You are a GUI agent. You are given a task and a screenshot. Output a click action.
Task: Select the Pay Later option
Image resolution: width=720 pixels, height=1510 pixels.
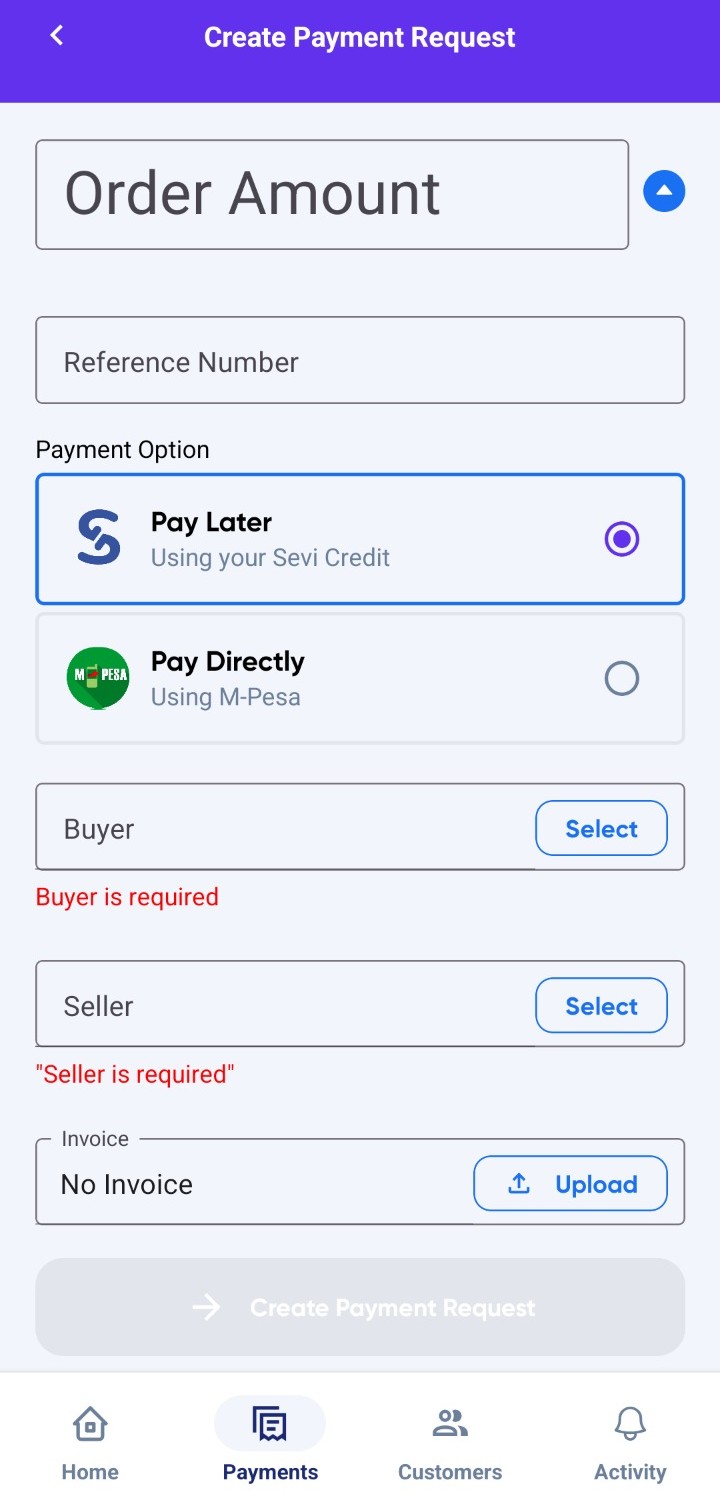click(360, 539)
